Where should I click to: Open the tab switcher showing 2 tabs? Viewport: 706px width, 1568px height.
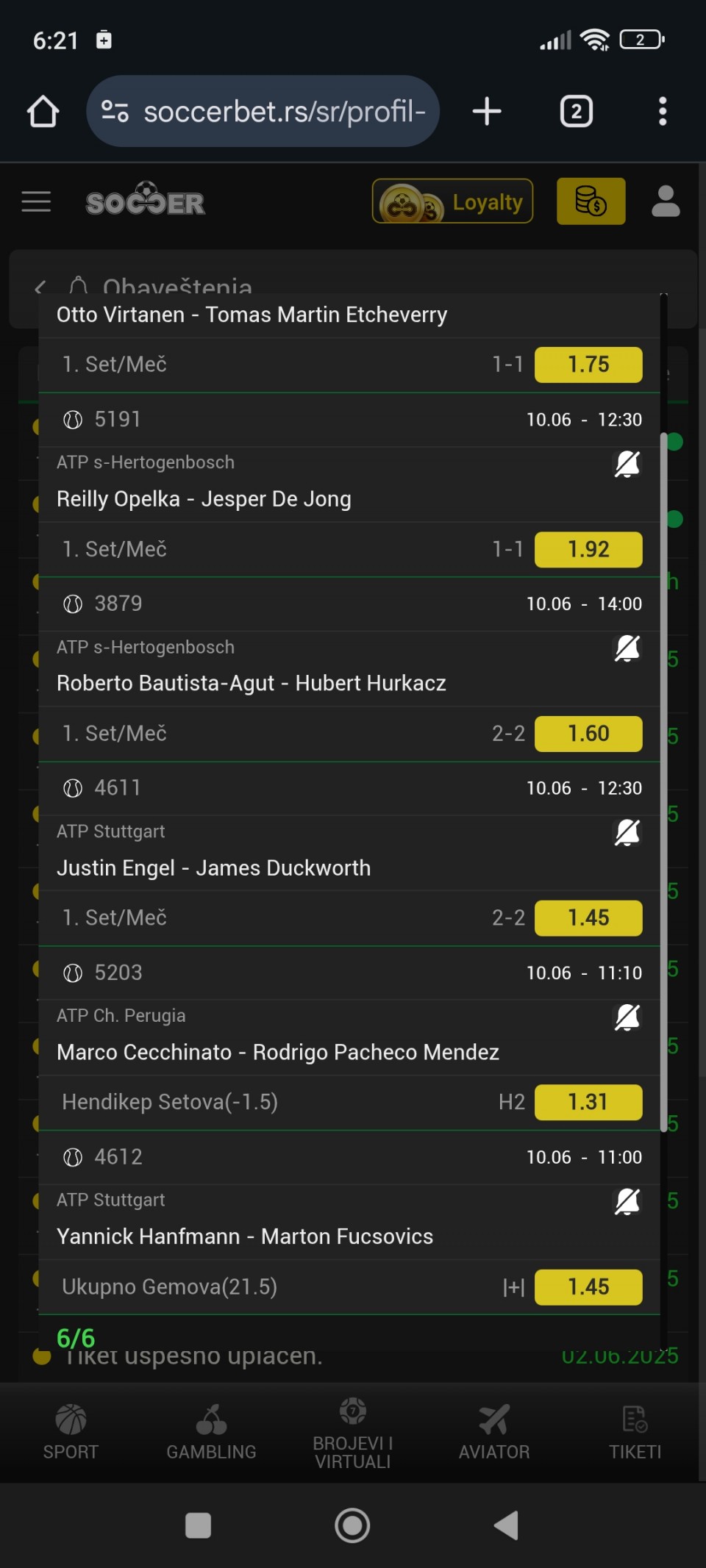click(x=577, y=112)
